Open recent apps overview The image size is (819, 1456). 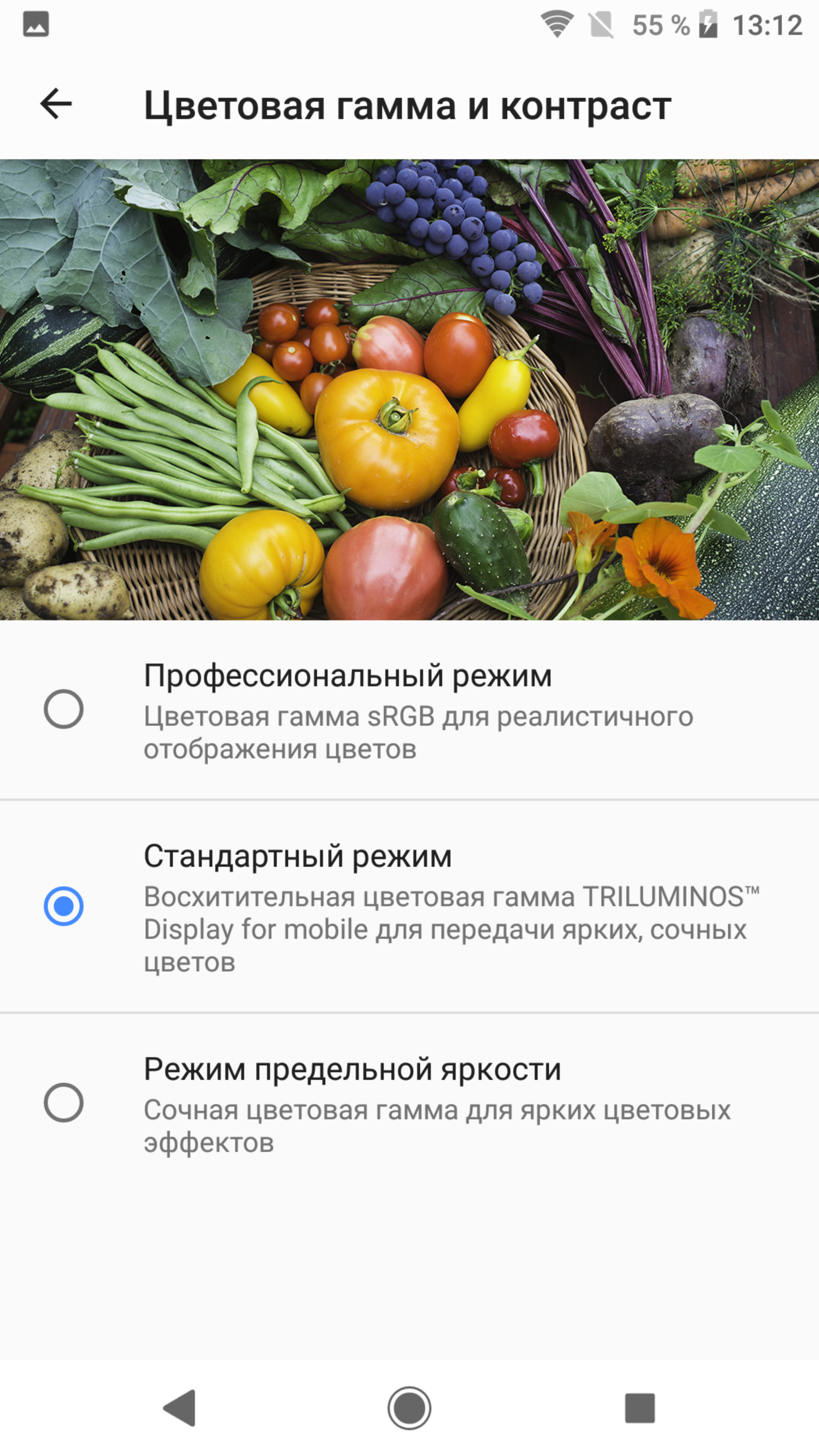click(639, 1407)
